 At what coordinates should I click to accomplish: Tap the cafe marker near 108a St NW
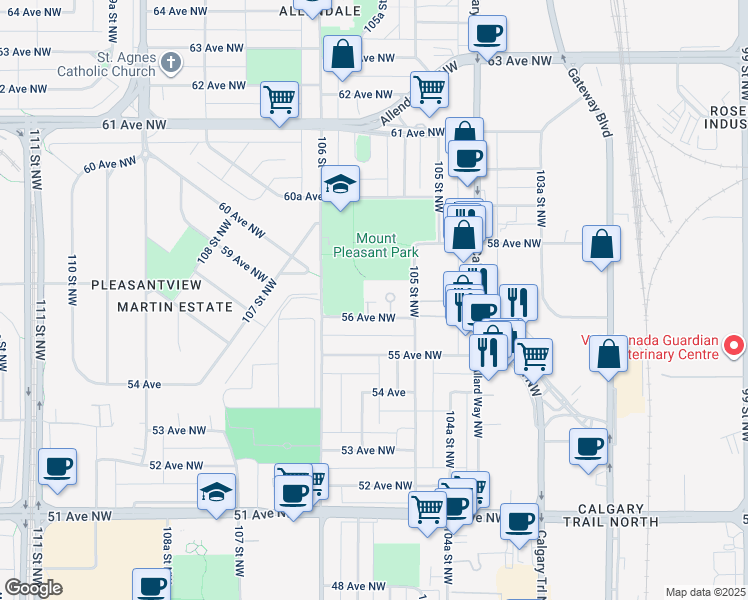(x=152, y=585)
